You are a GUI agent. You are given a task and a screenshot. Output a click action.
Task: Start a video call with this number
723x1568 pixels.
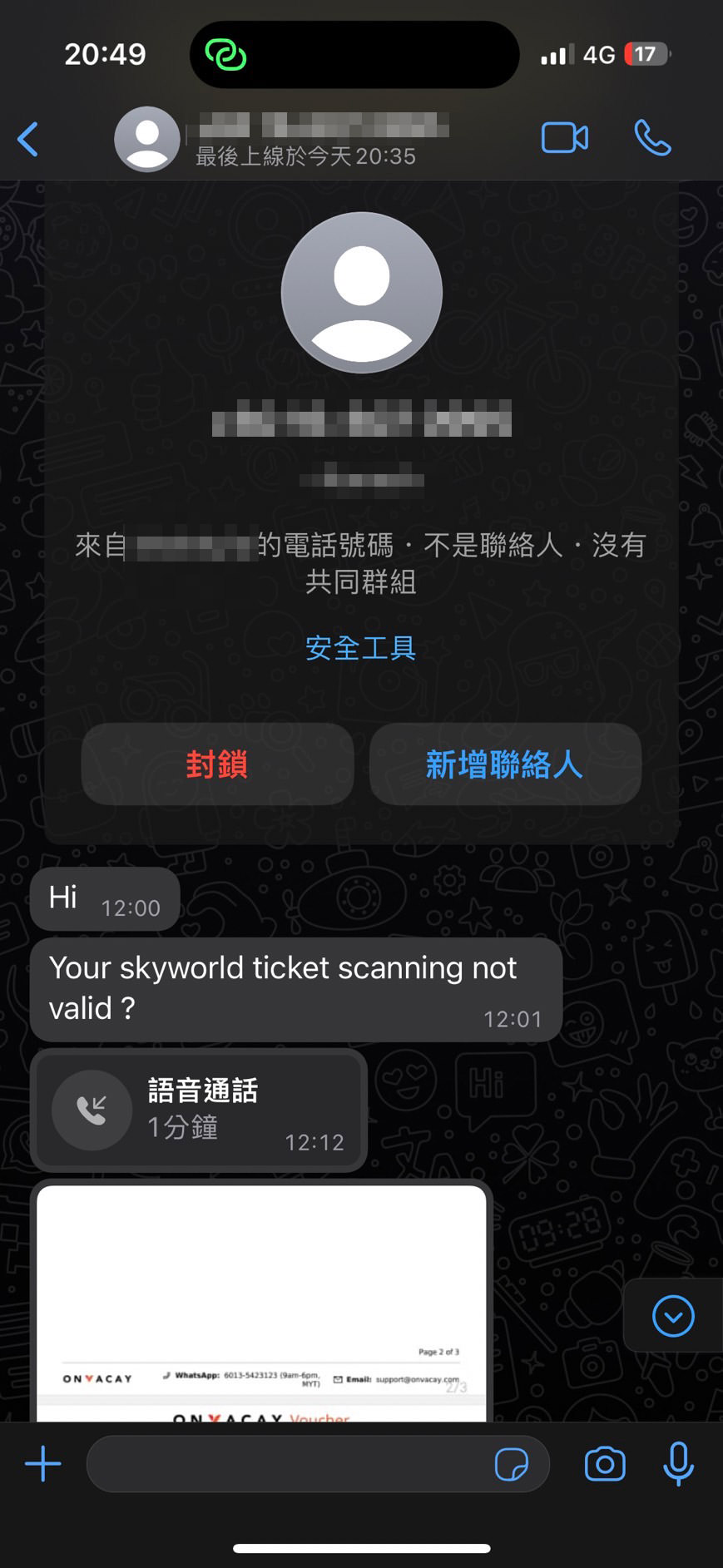pos(564,138)
